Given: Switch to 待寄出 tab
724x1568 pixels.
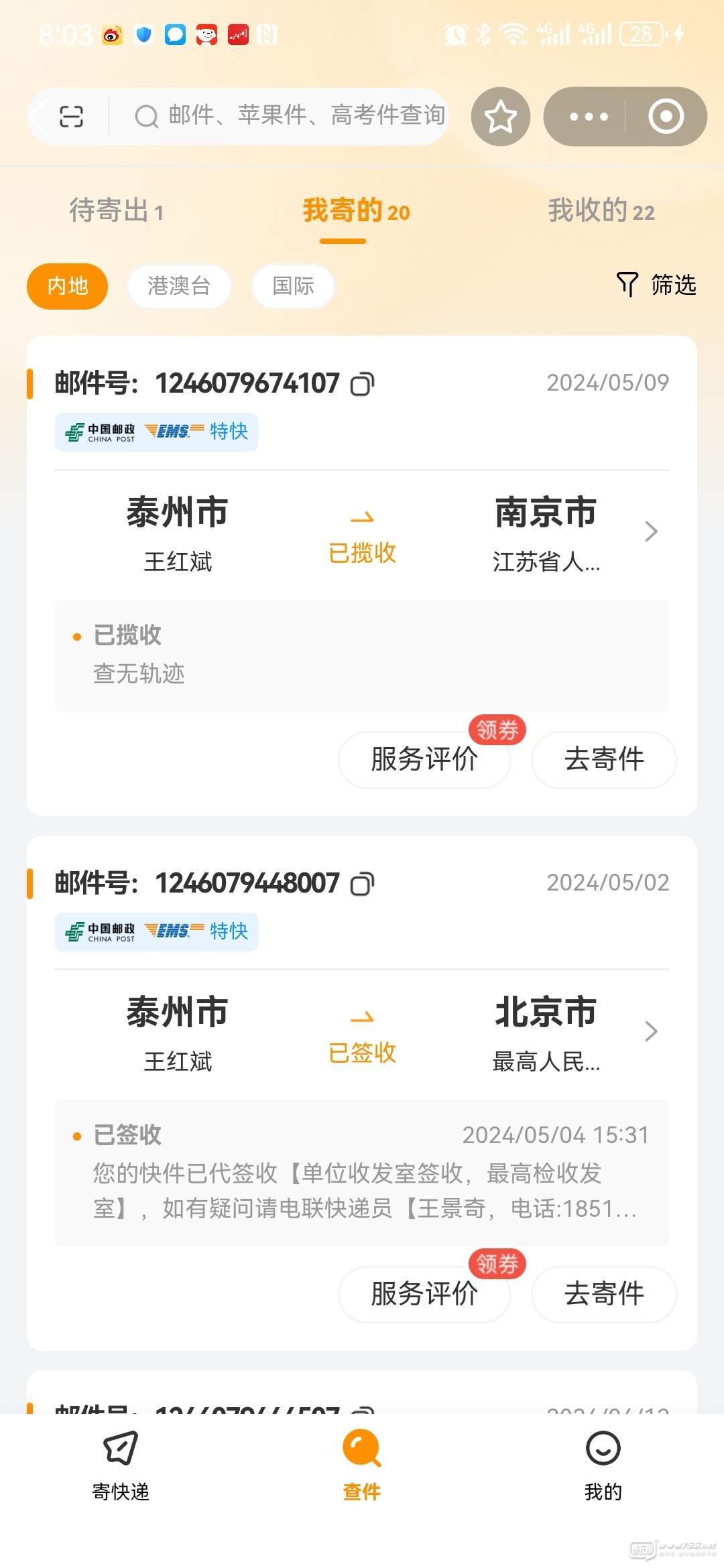Looking at the screenshot, I should 116,210.
